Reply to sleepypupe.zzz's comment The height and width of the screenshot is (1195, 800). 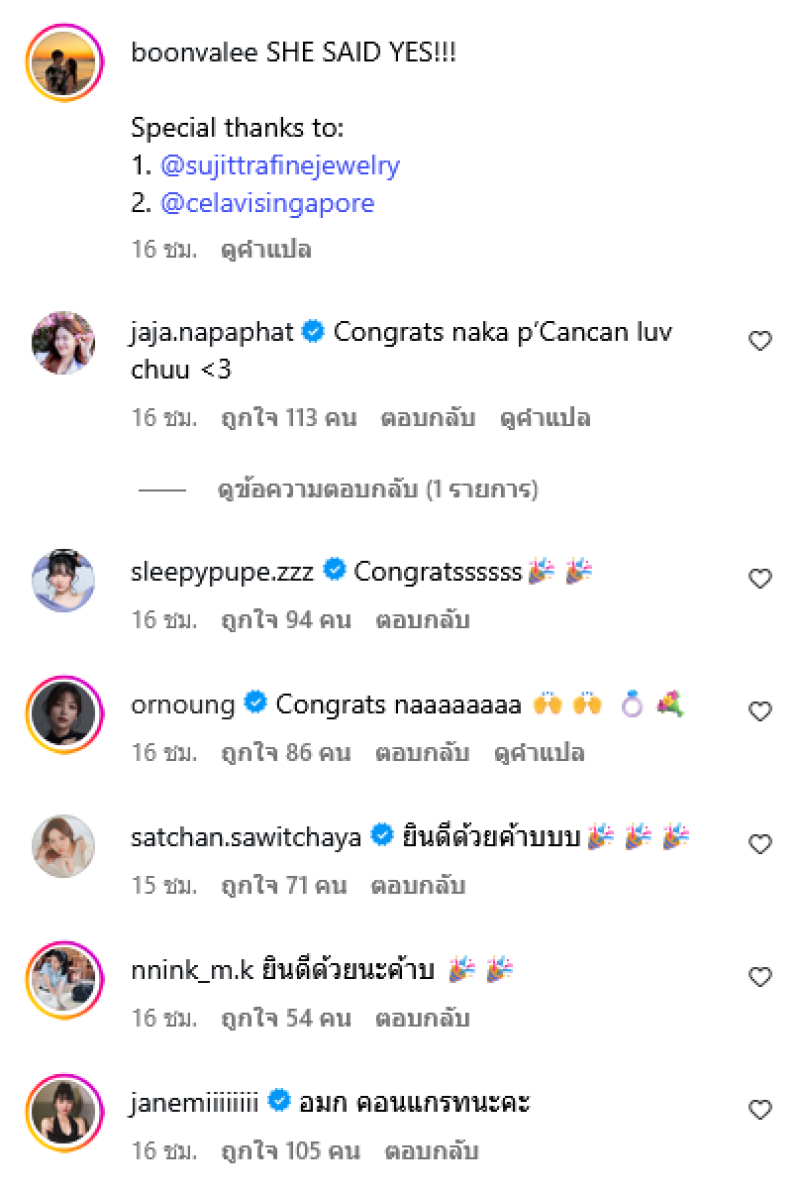422,620
